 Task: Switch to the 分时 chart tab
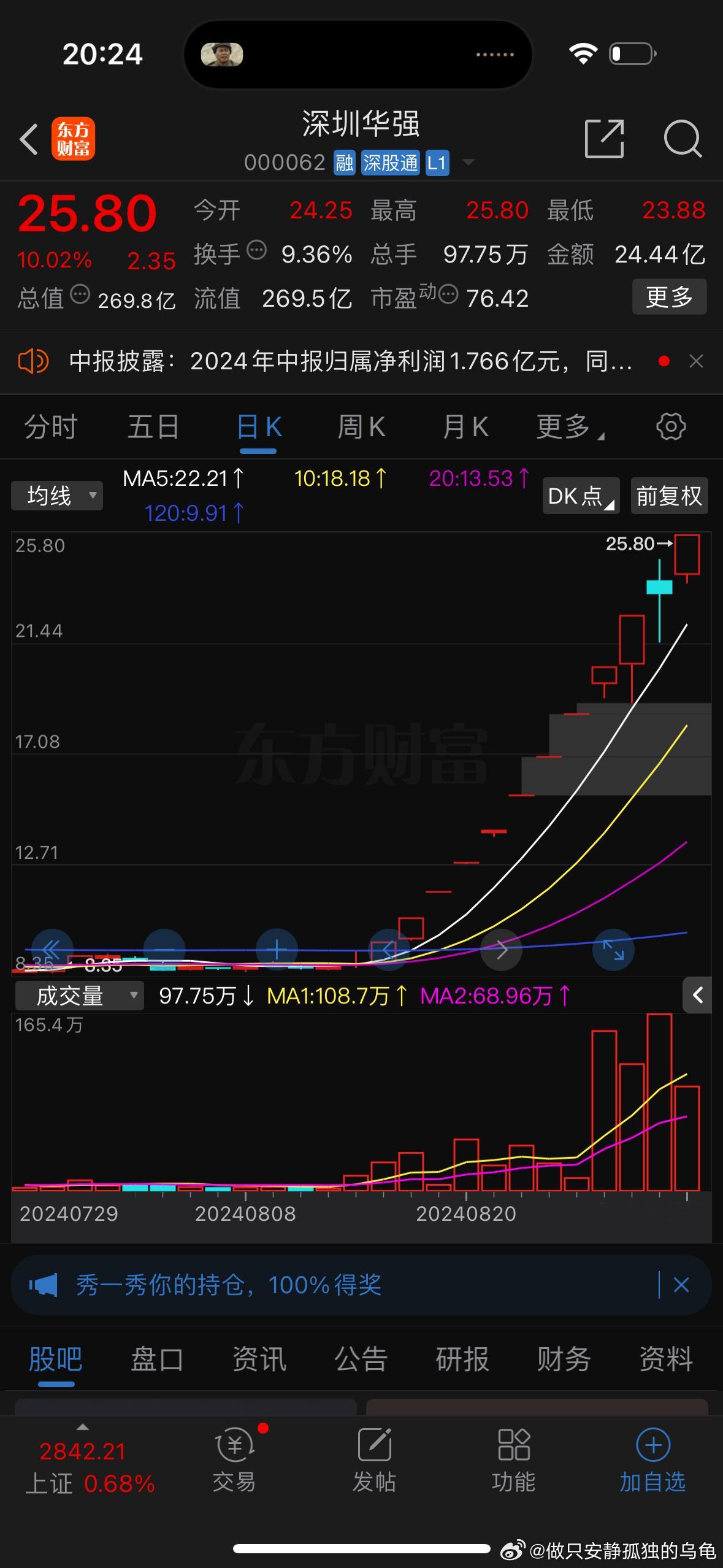click(x=51, y=426)
